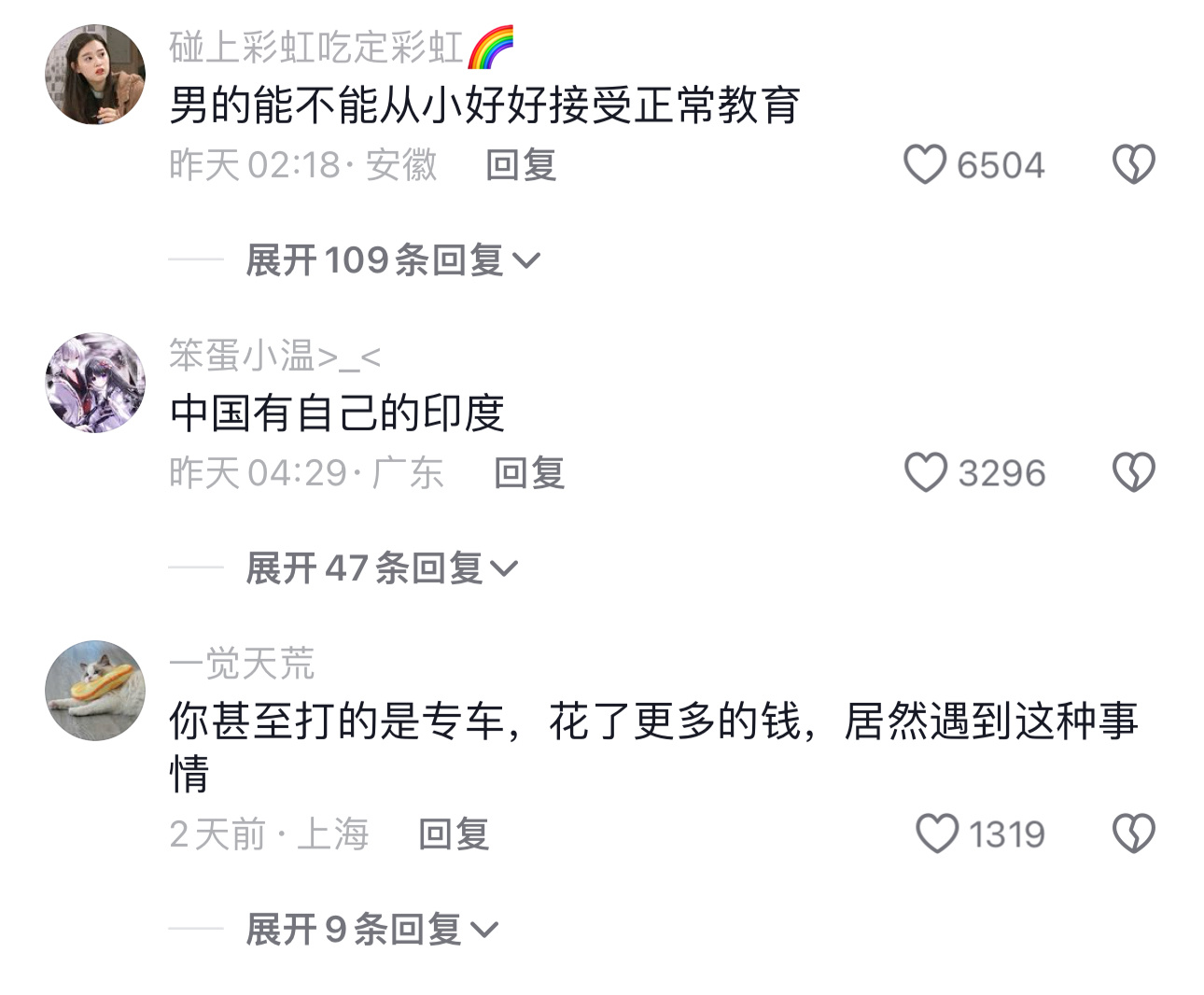Screen dimensions: 1204x995
Task: Like the comment by 碰上彩虹吃定彩虹
Action: coord(925,165)
